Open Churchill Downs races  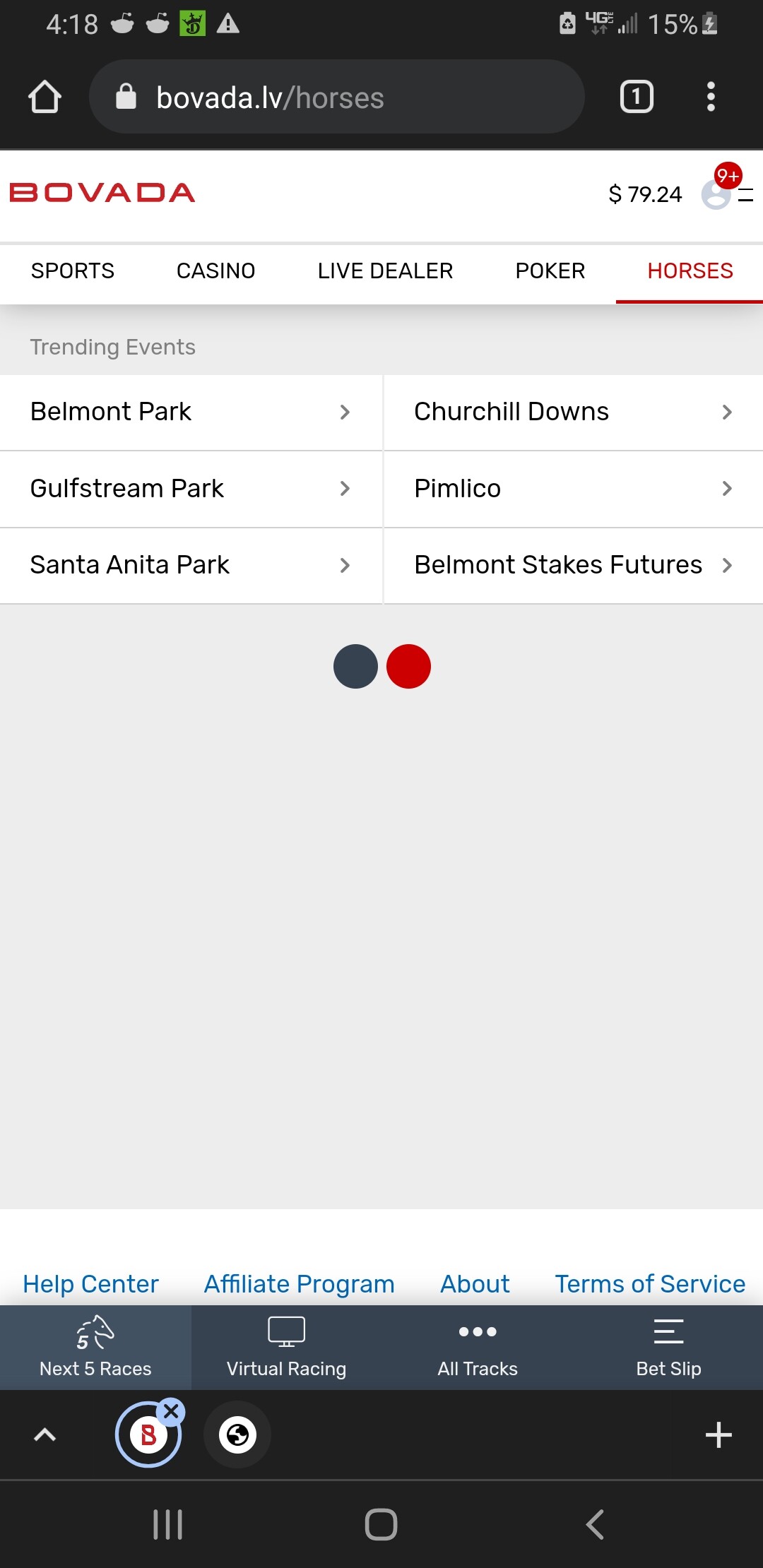(x=573, y=412)
